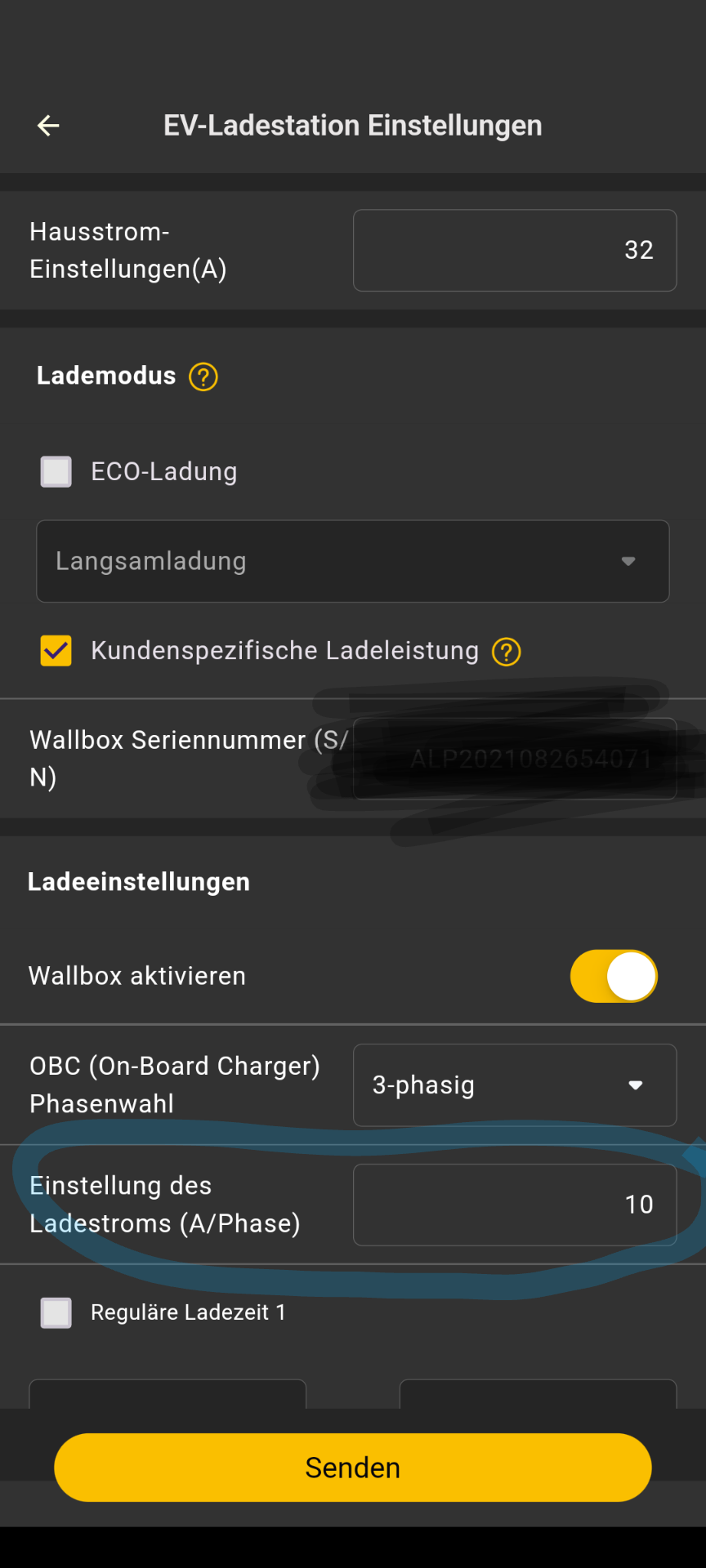The height and width of the screenshot is (1568, 706).
Task: Expand the Langsamladung dropdown
Action: coord(352,562)
